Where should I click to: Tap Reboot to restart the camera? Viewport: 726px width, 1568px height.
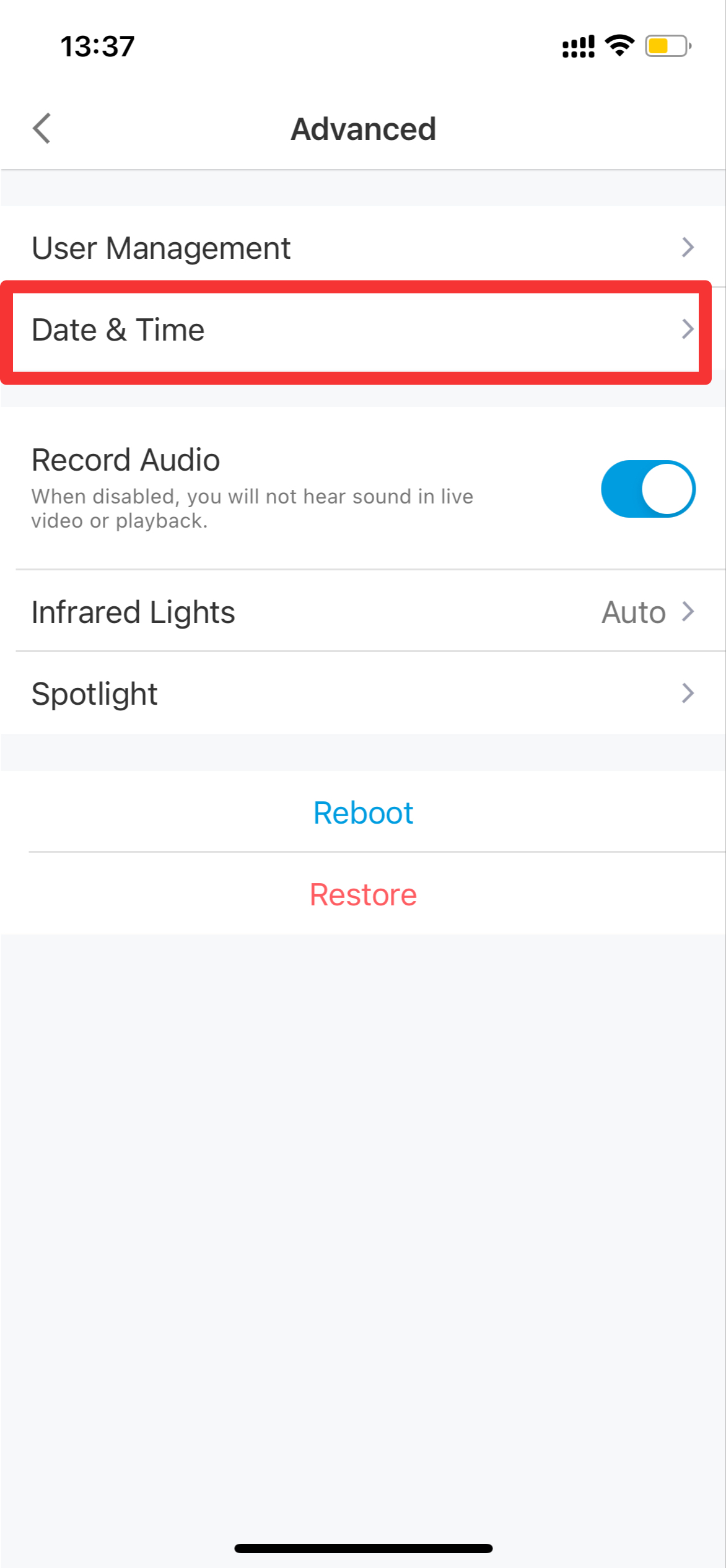pos(363,812)
